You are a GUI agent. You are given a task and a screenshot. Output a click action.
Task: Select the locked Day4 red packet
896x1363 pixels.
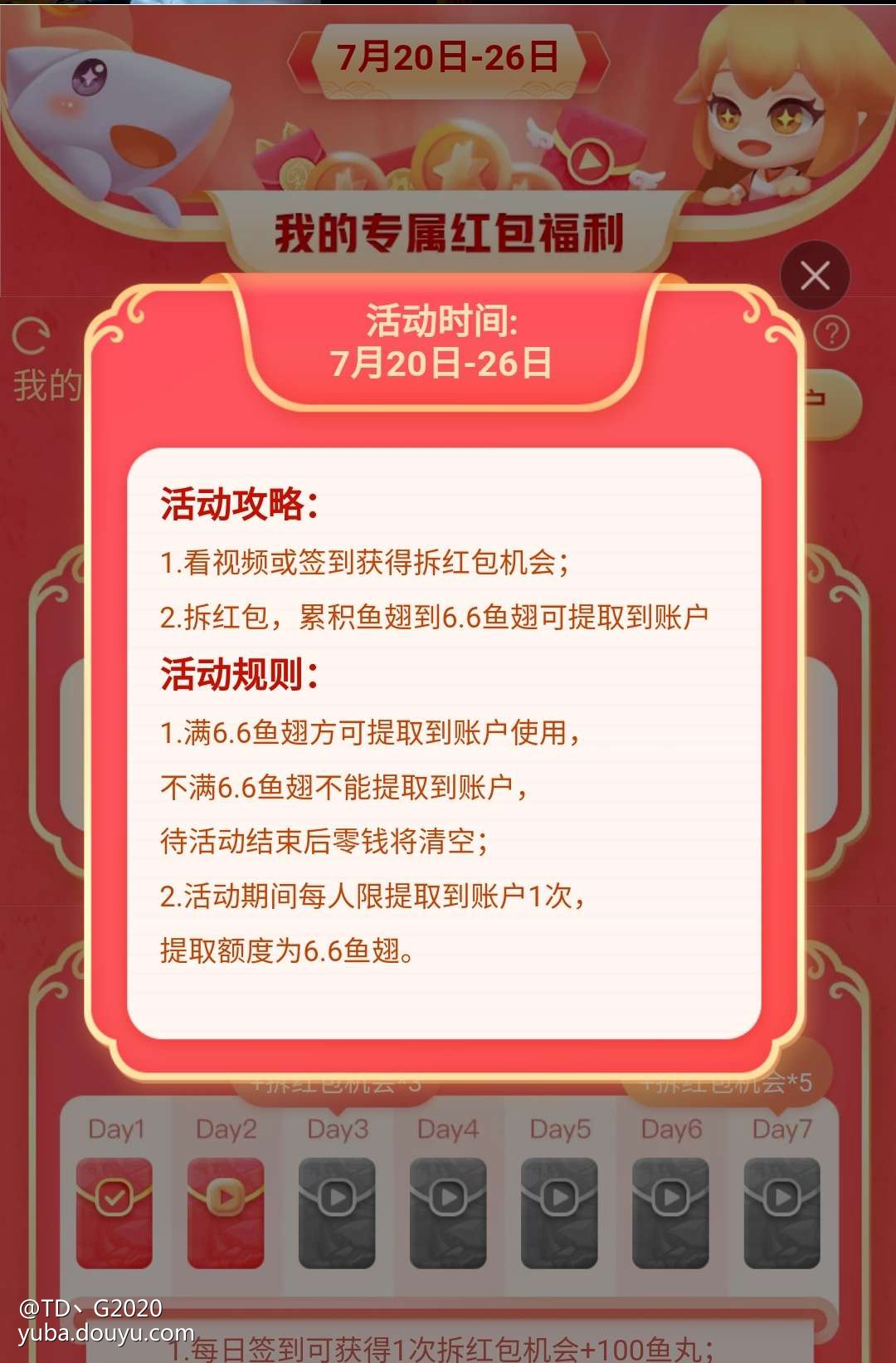[448, 1213]
